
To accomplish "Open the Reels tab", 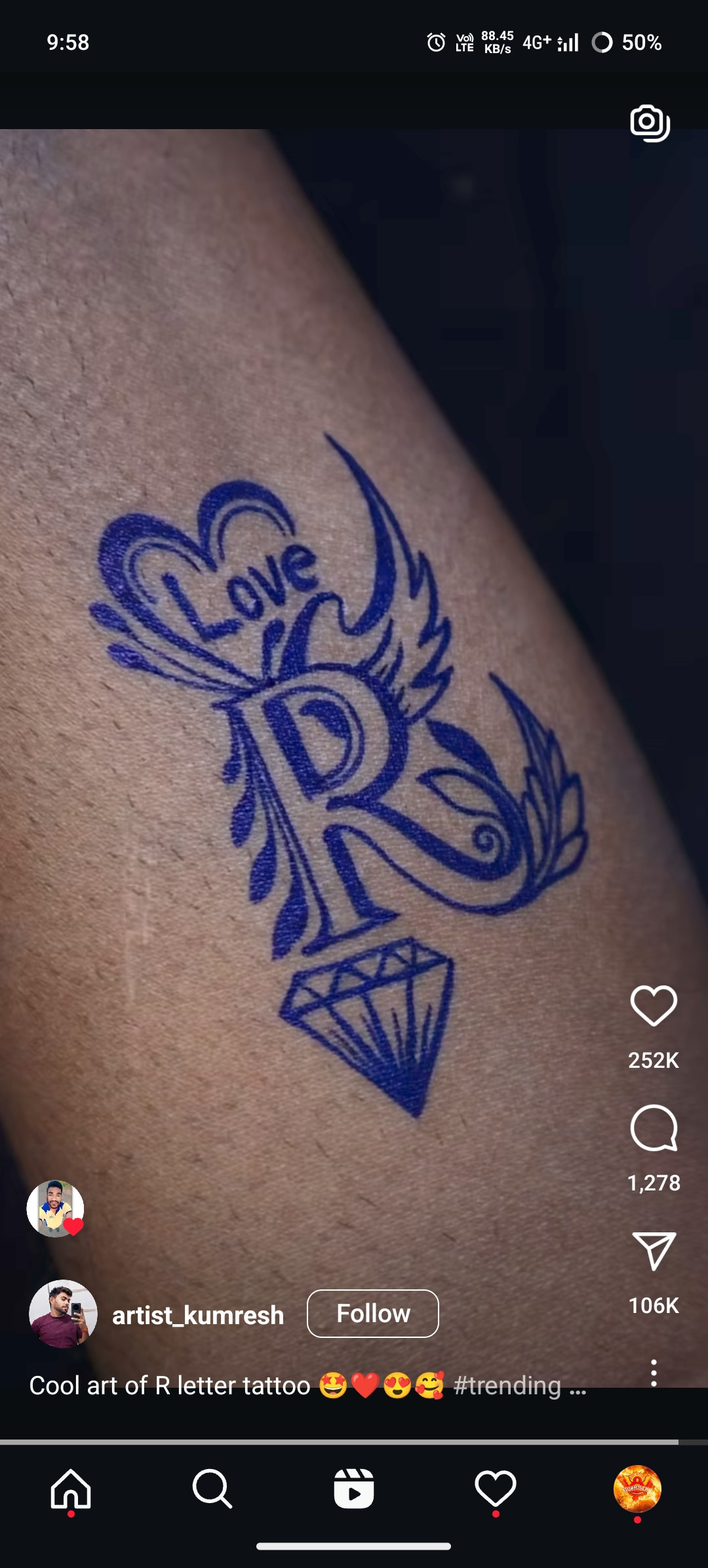I will (x=354, y=1489).
